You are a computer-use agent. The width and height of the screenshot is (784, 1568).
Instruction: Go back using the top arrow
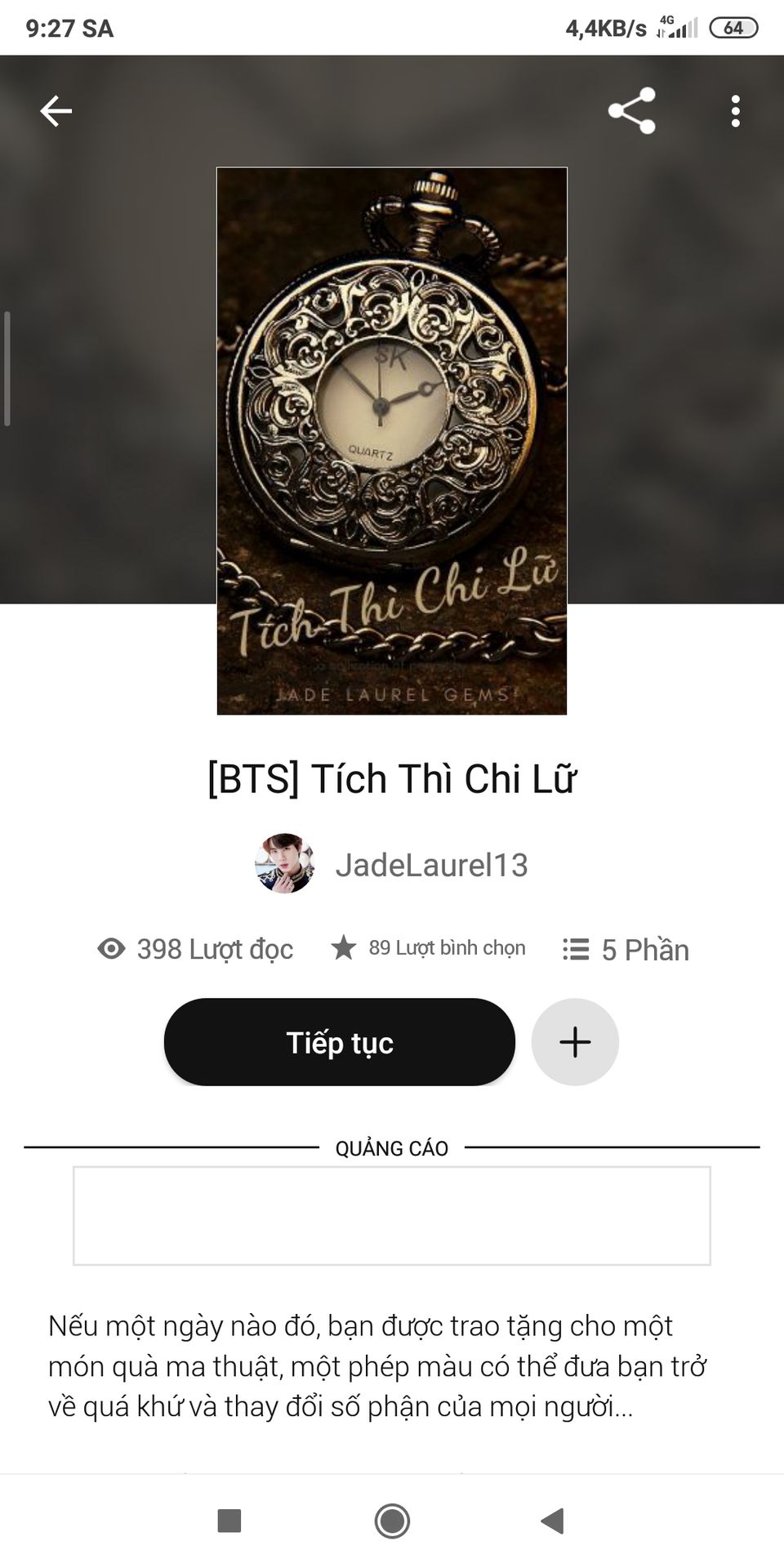coord(56,111)
